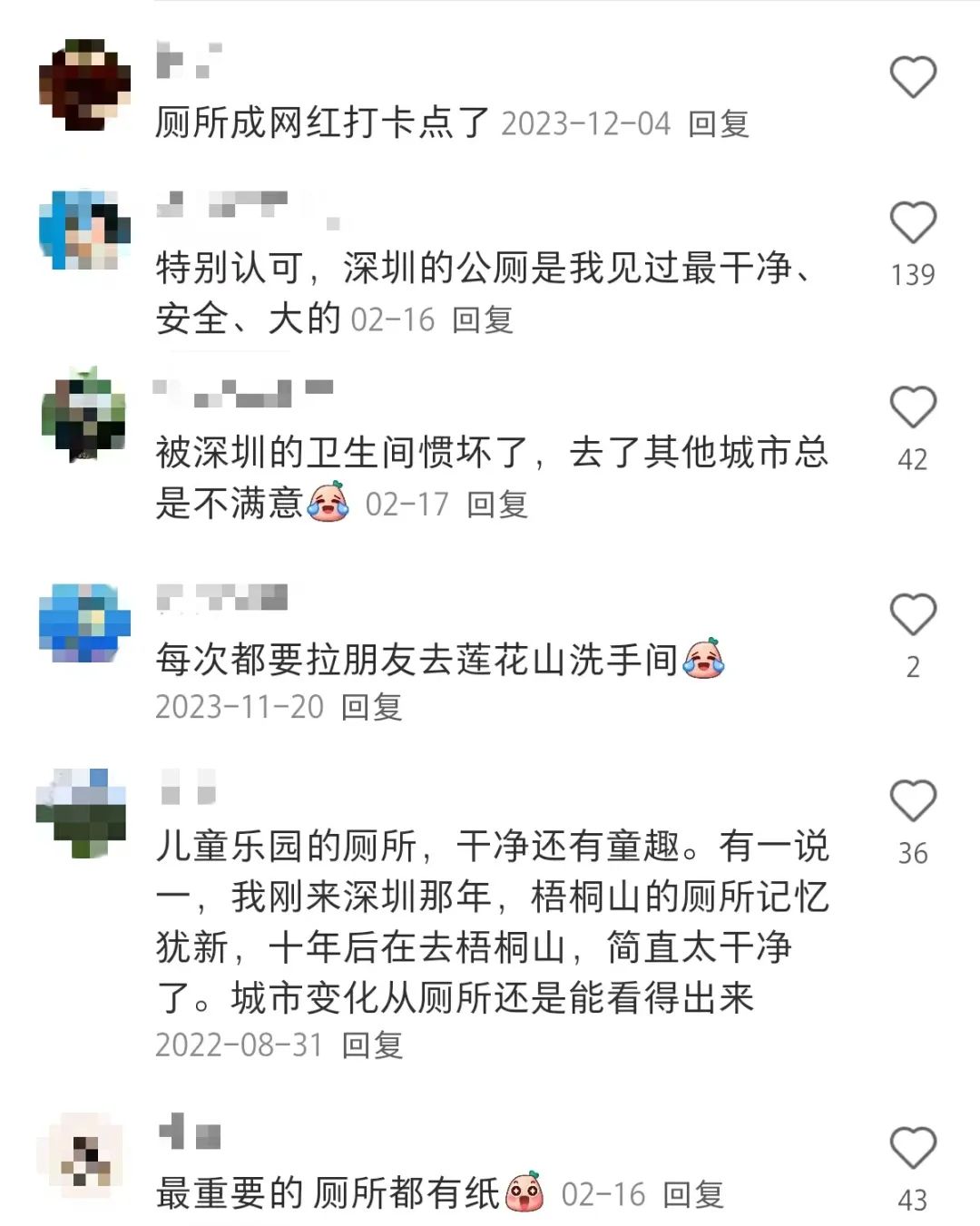The height and width of the screenshot is (1226, 980).
Task: Open avatar of the 深圳的公厕 commenter
Action: 83,230
